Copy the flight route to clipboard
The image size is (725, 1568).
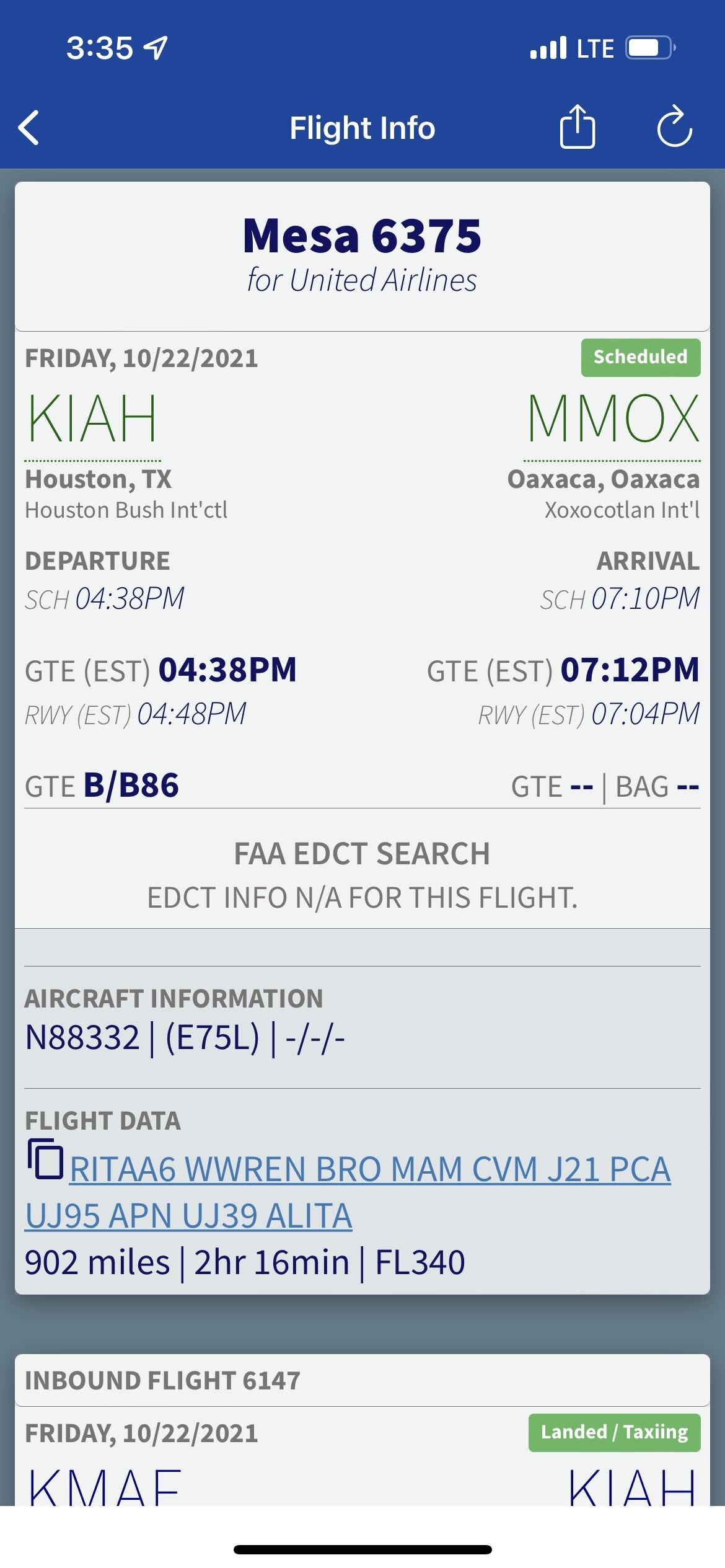coord(45,1158)
